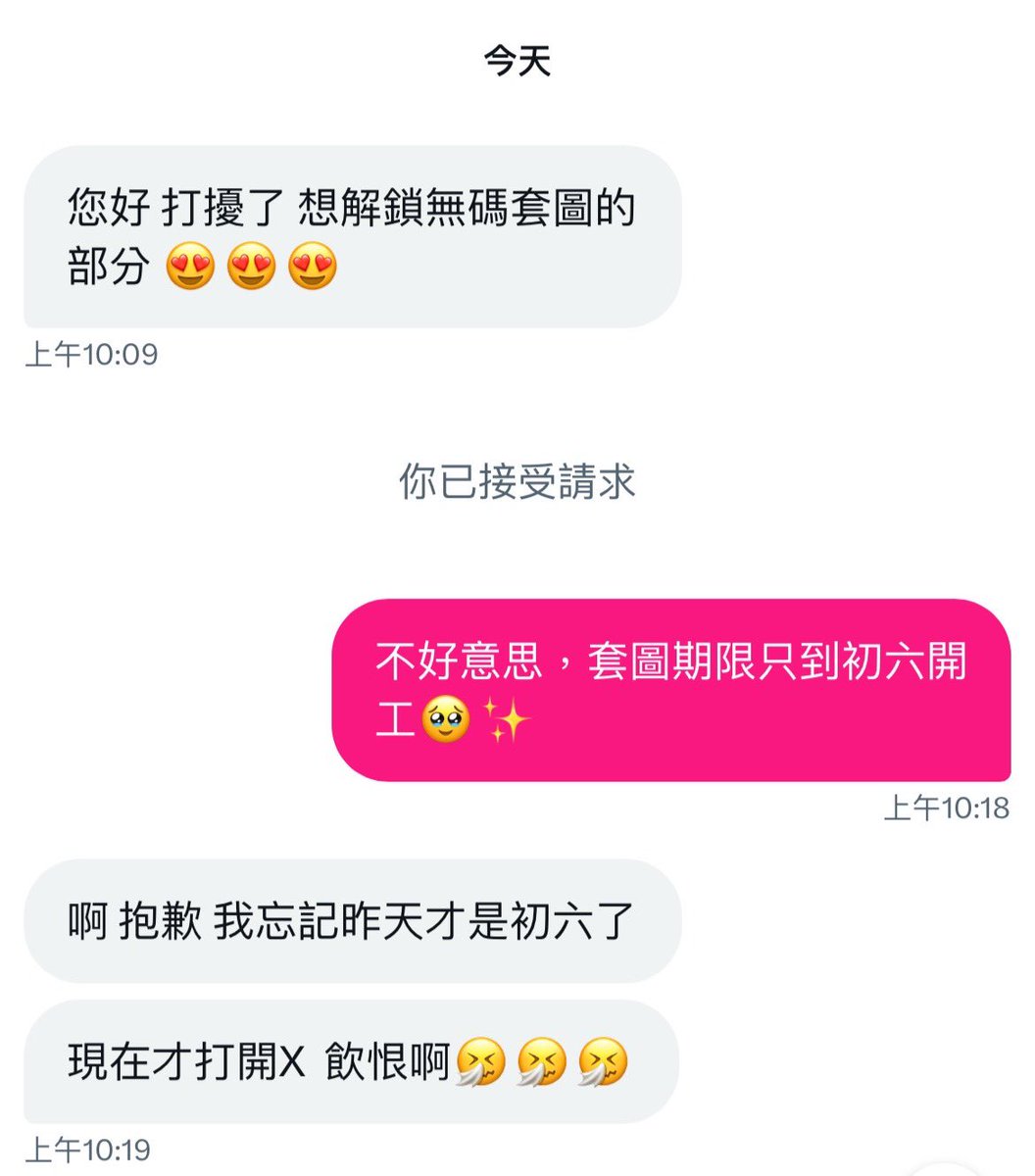1035x1176 pixels.
Task: Tap the pleading-face emoji in the pink message
Action: pos(444,718)
